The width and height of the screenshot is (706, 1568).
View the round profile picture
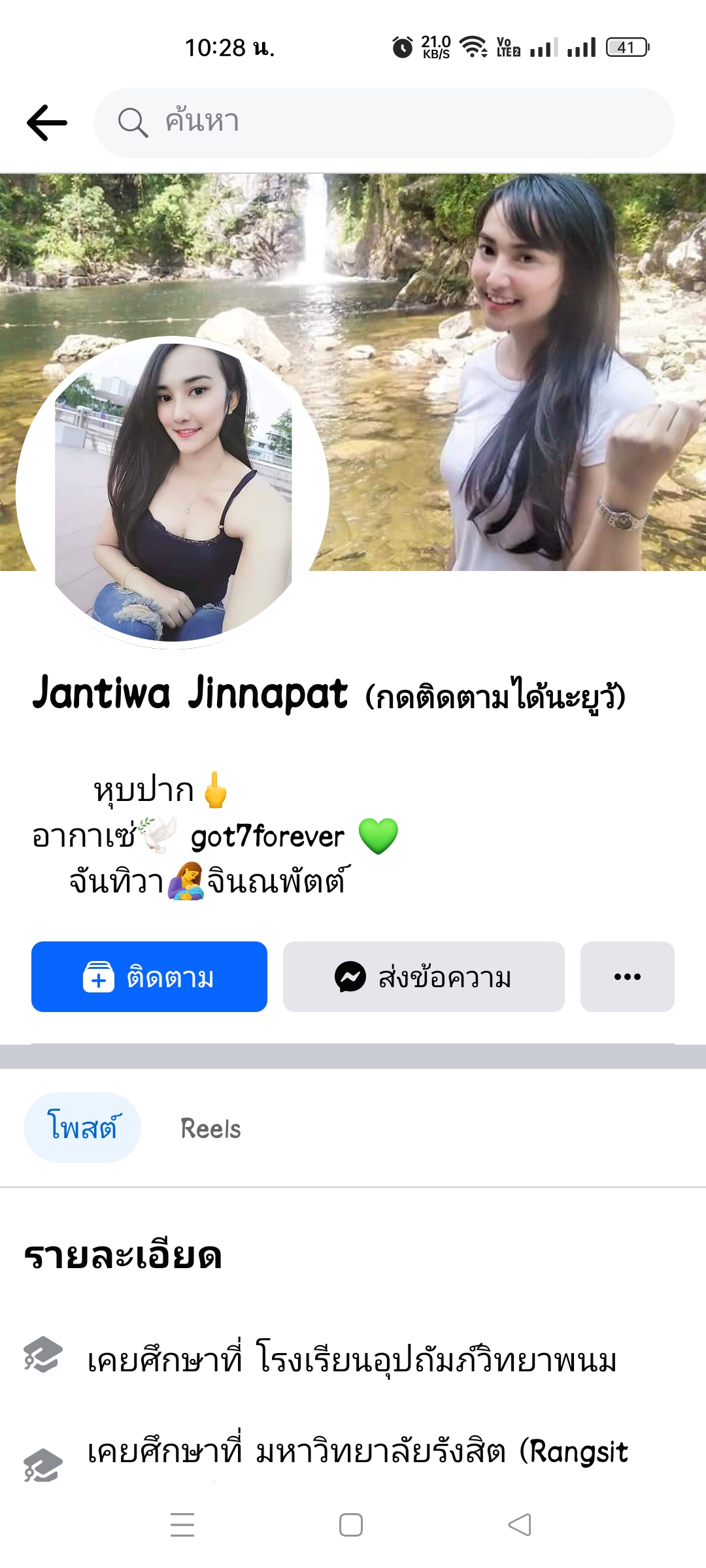(x=173, y=493)
